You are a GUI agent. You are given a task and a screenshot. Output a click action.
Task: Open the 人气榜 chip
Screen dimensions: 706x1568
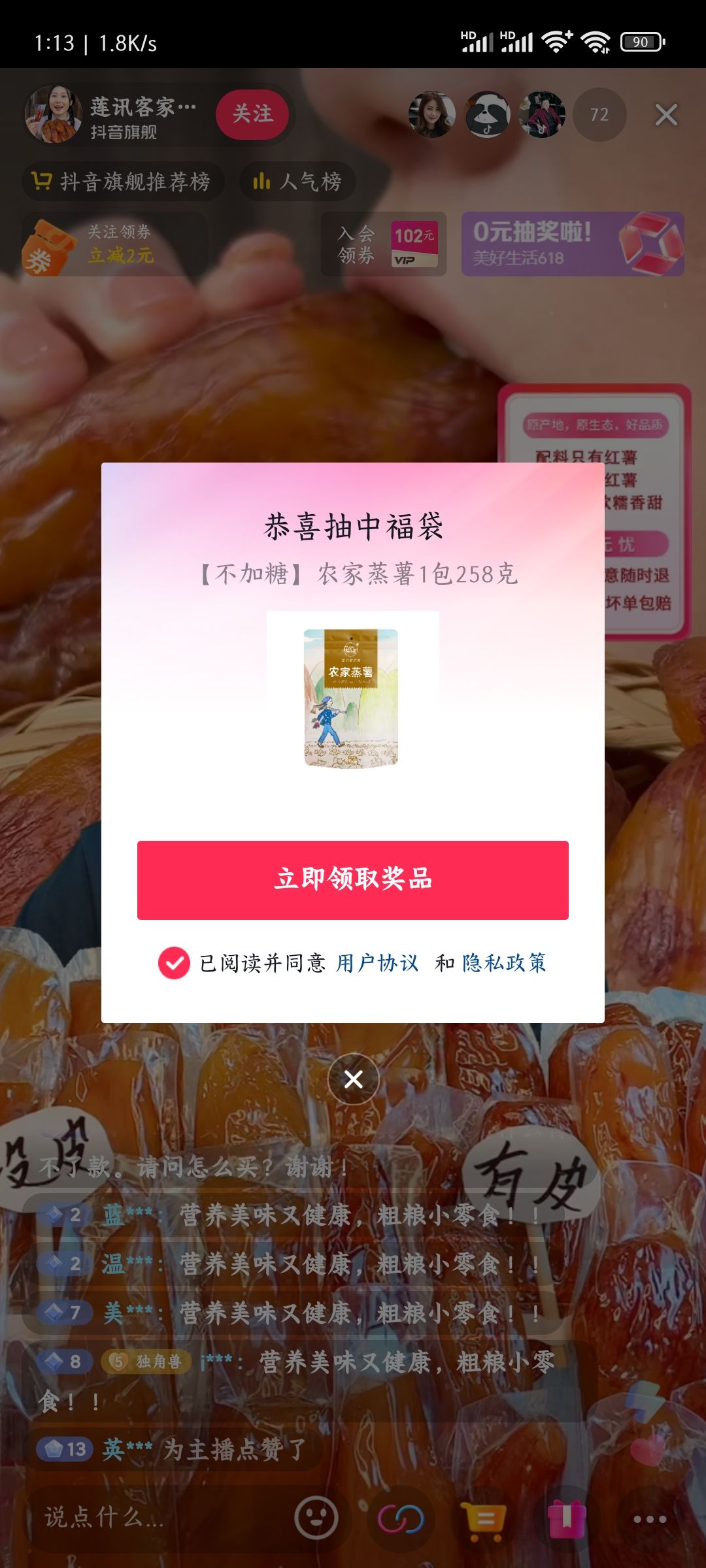[x=298, y=181]
